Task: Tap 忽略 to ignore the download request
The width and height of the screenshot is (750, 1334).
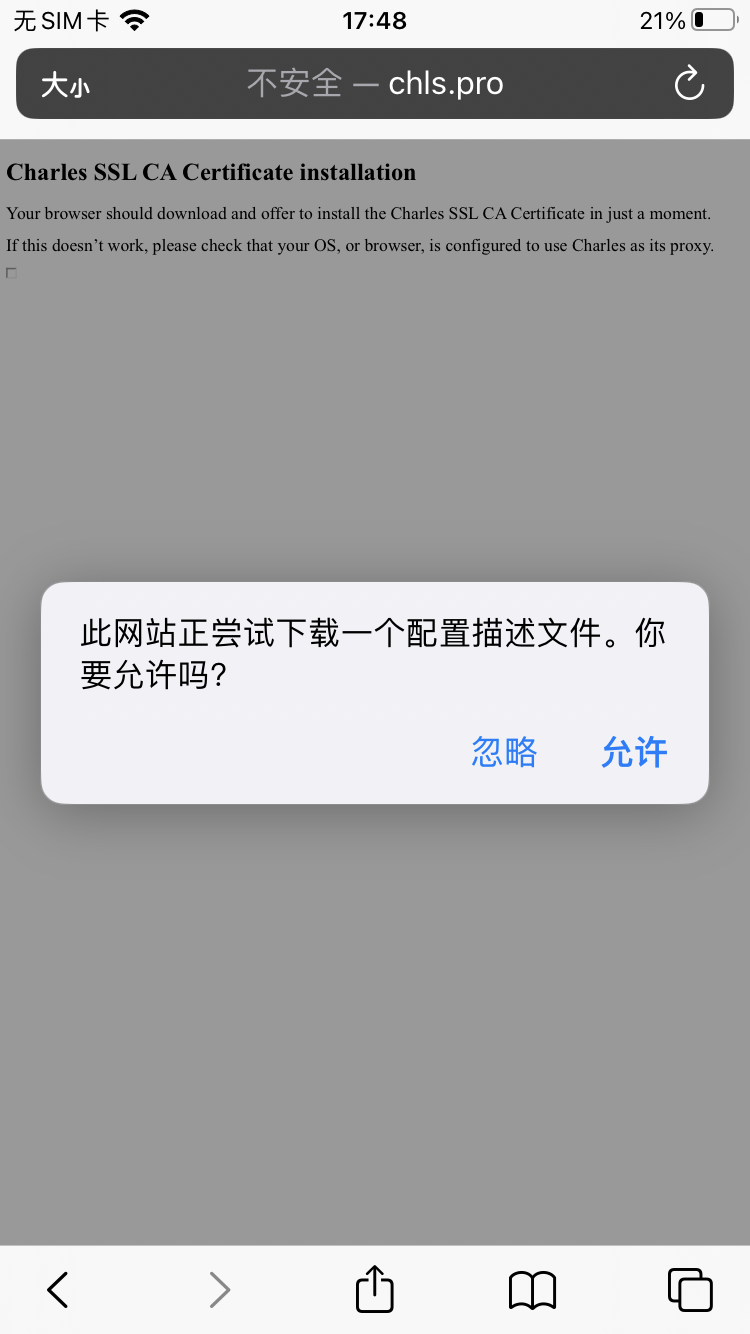Action: (505, 752)
